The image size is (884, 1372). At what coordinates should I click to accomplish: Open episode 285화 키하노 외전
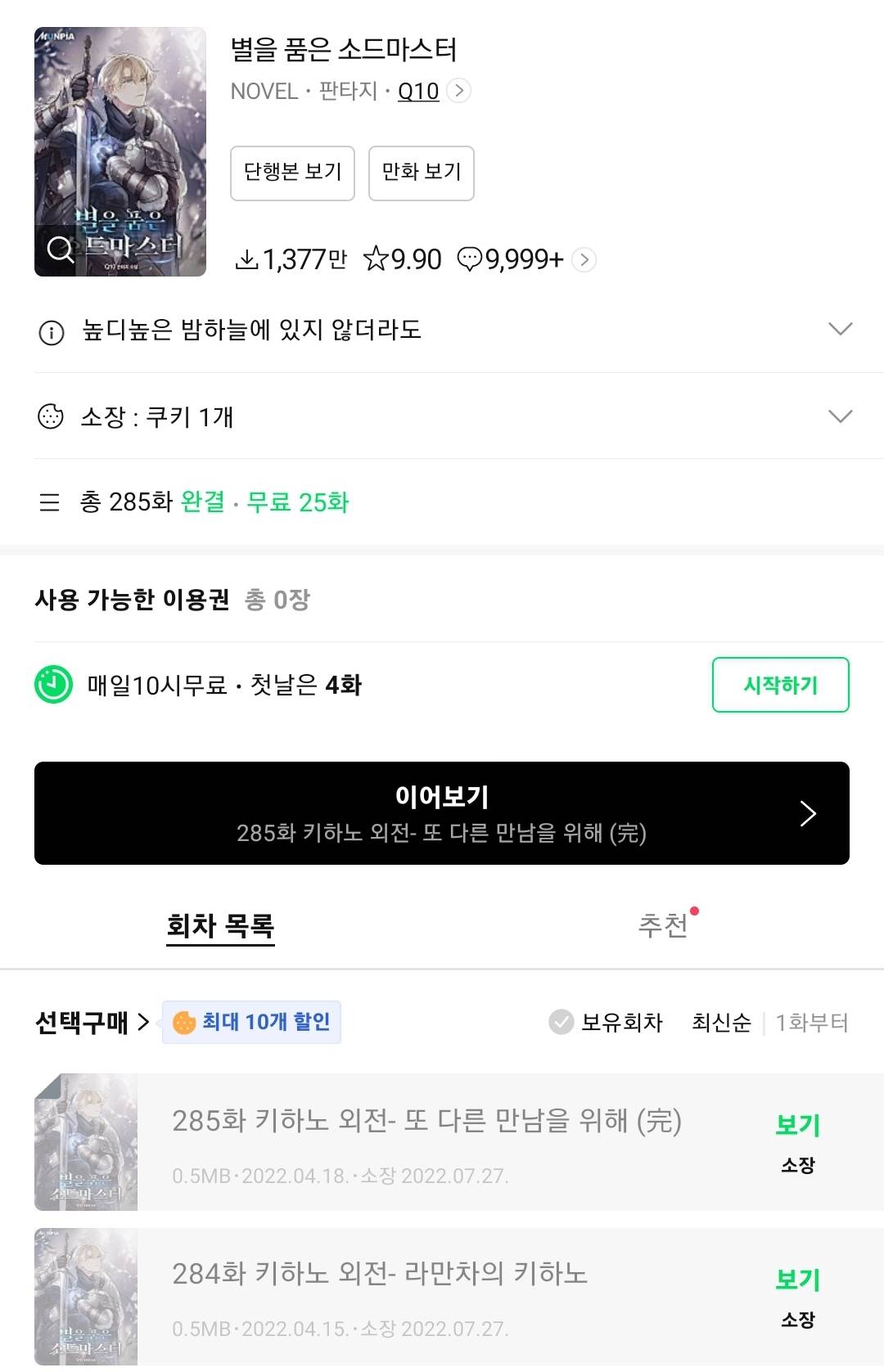click(x=426, y=1122)
